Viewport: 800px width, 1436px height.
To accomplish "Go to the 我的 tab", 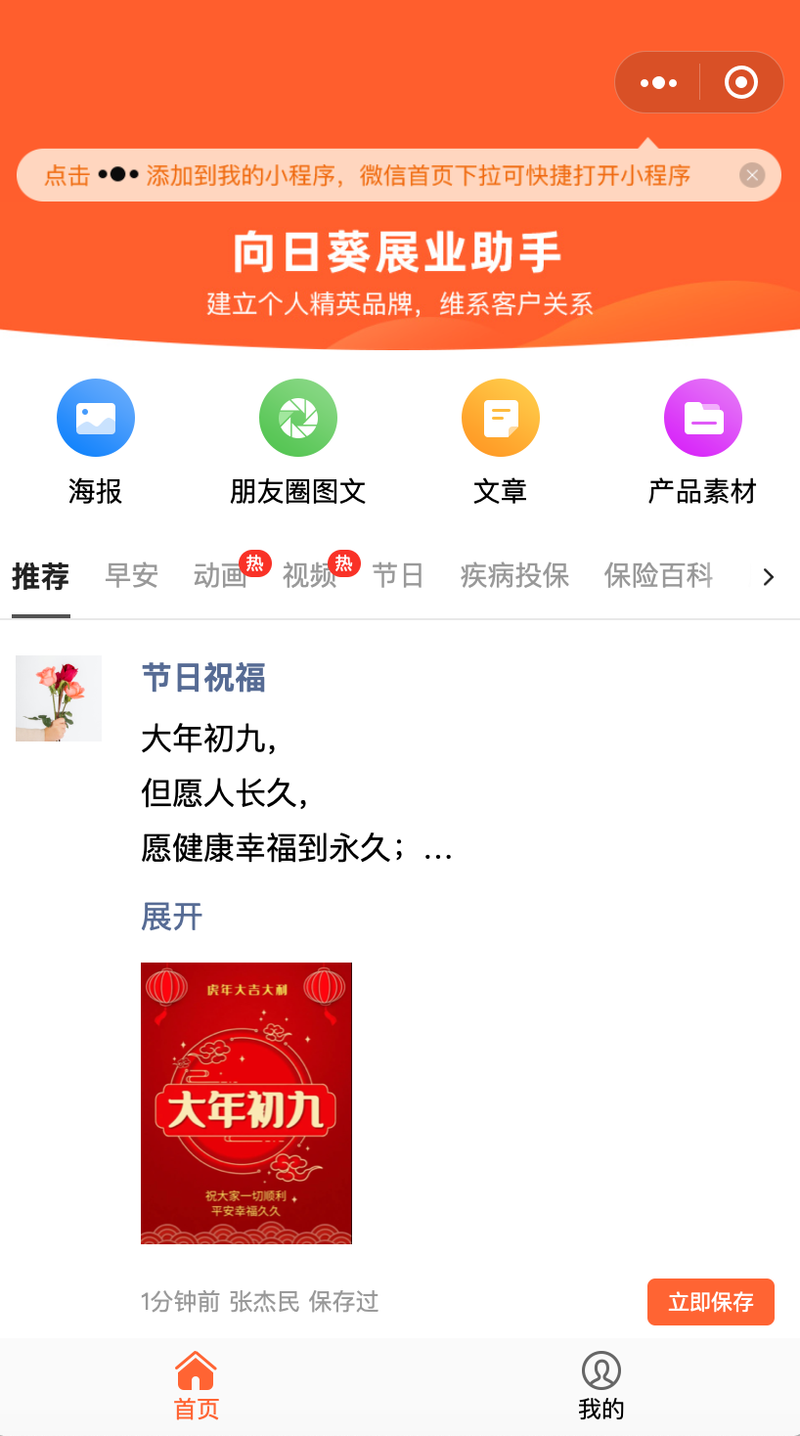I will [601, 1386].
